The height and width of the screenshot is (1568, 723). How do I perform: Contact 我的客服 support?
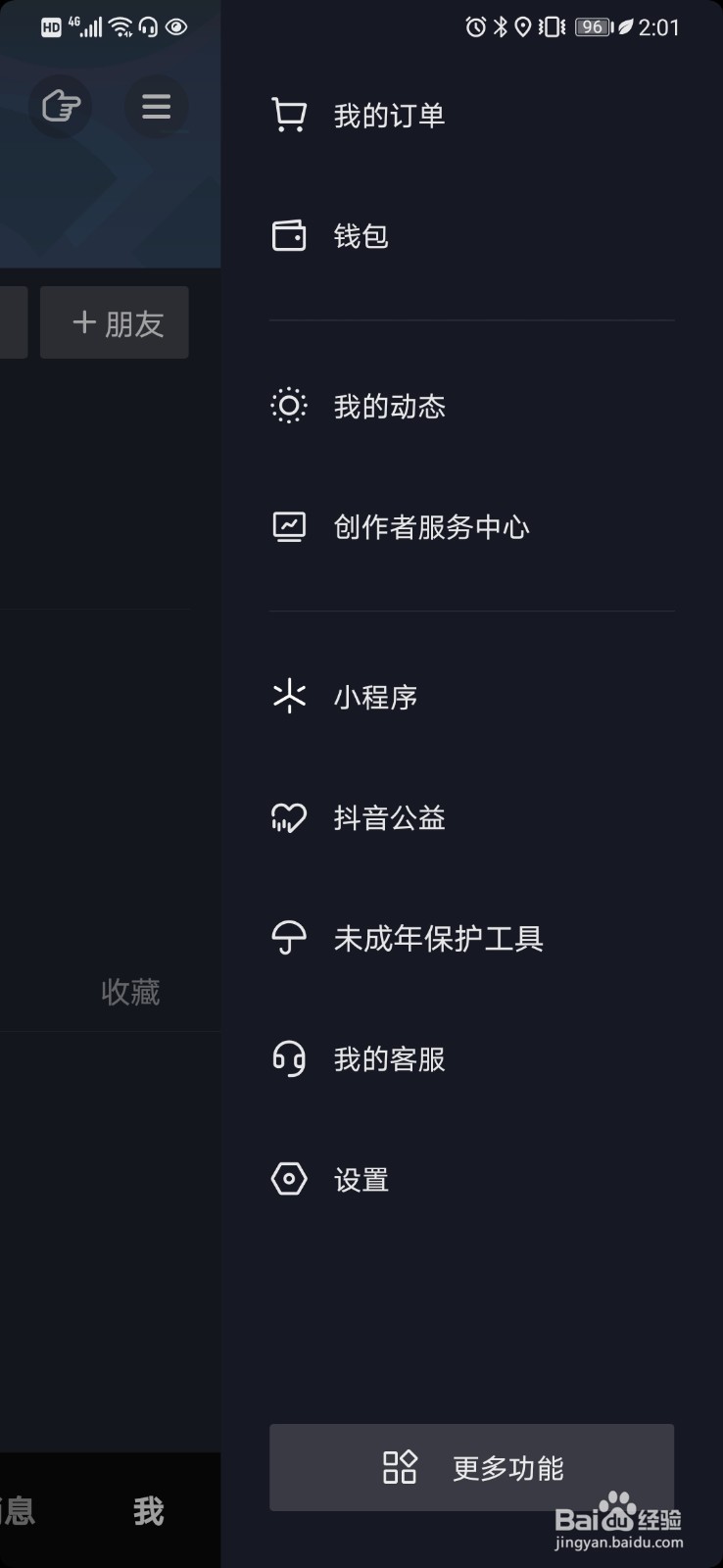389,1059
